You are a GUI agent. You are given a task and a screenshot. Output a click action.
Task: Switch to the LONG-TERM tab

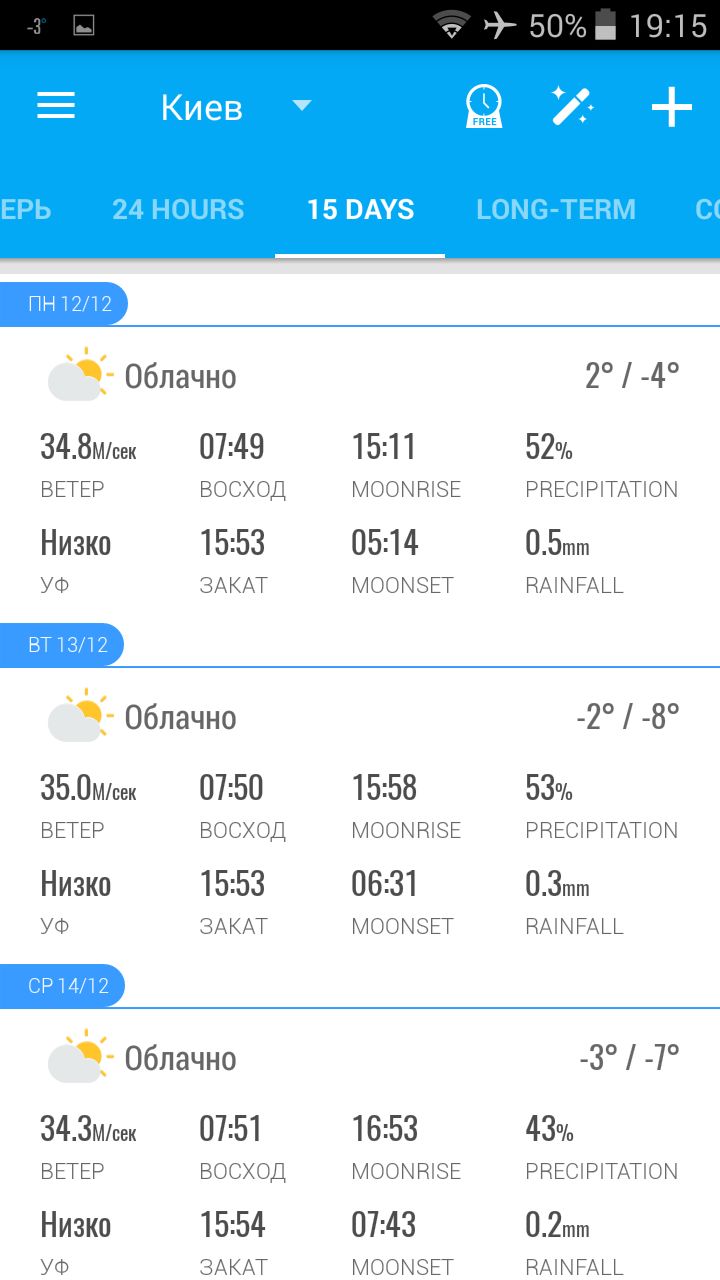coord(556,210)
